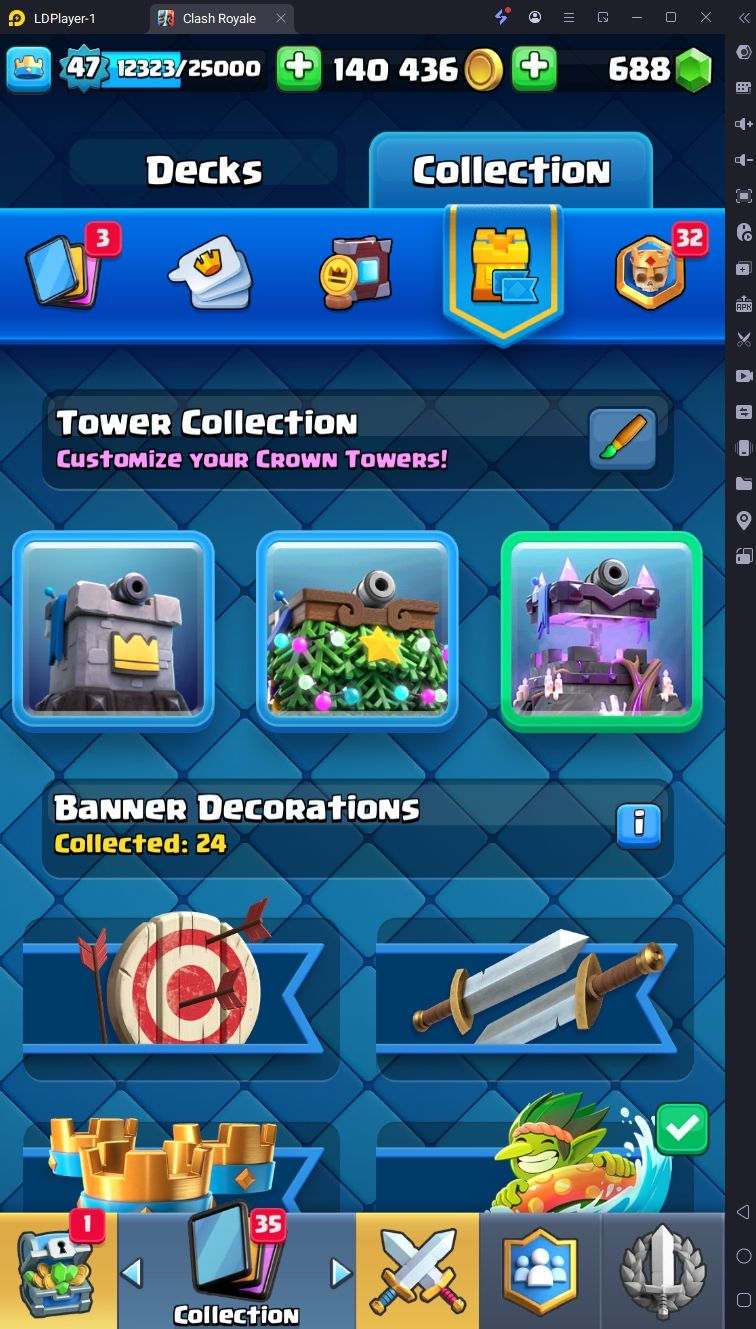
Task: Open Banner Decorations info button
Action: 638,826
